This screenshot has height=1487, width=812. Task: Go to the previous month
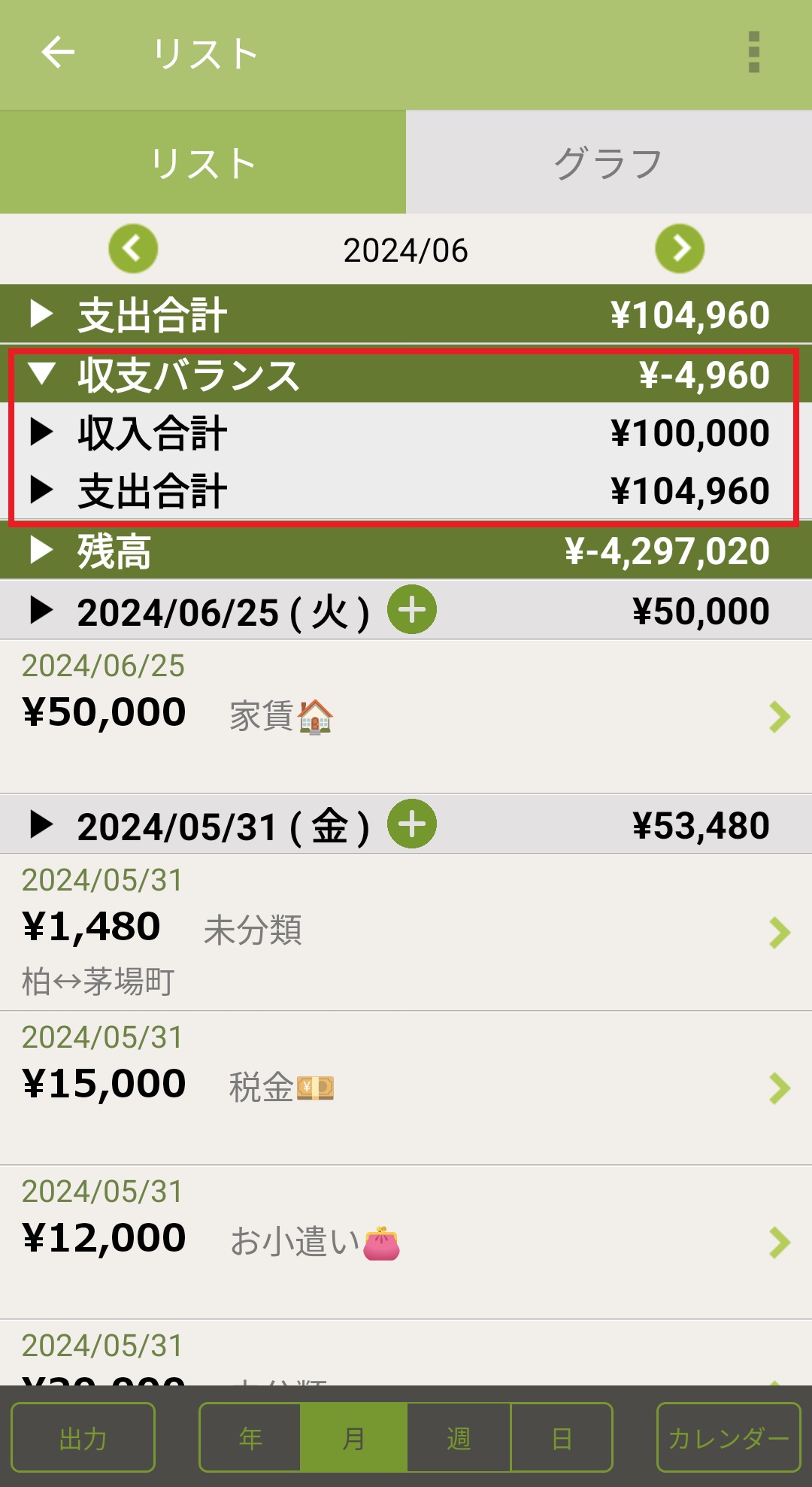point(133,249)
